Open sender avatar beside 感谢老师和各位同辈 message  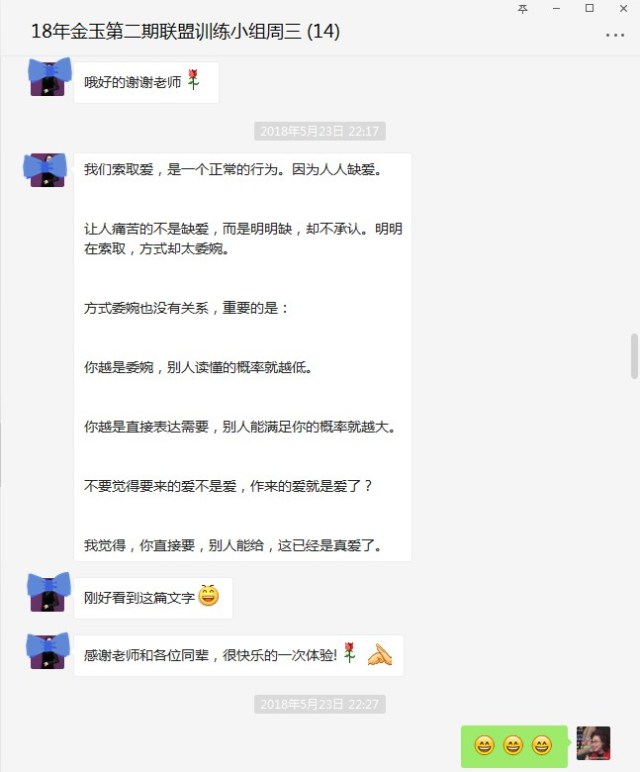tap(48, 652)
